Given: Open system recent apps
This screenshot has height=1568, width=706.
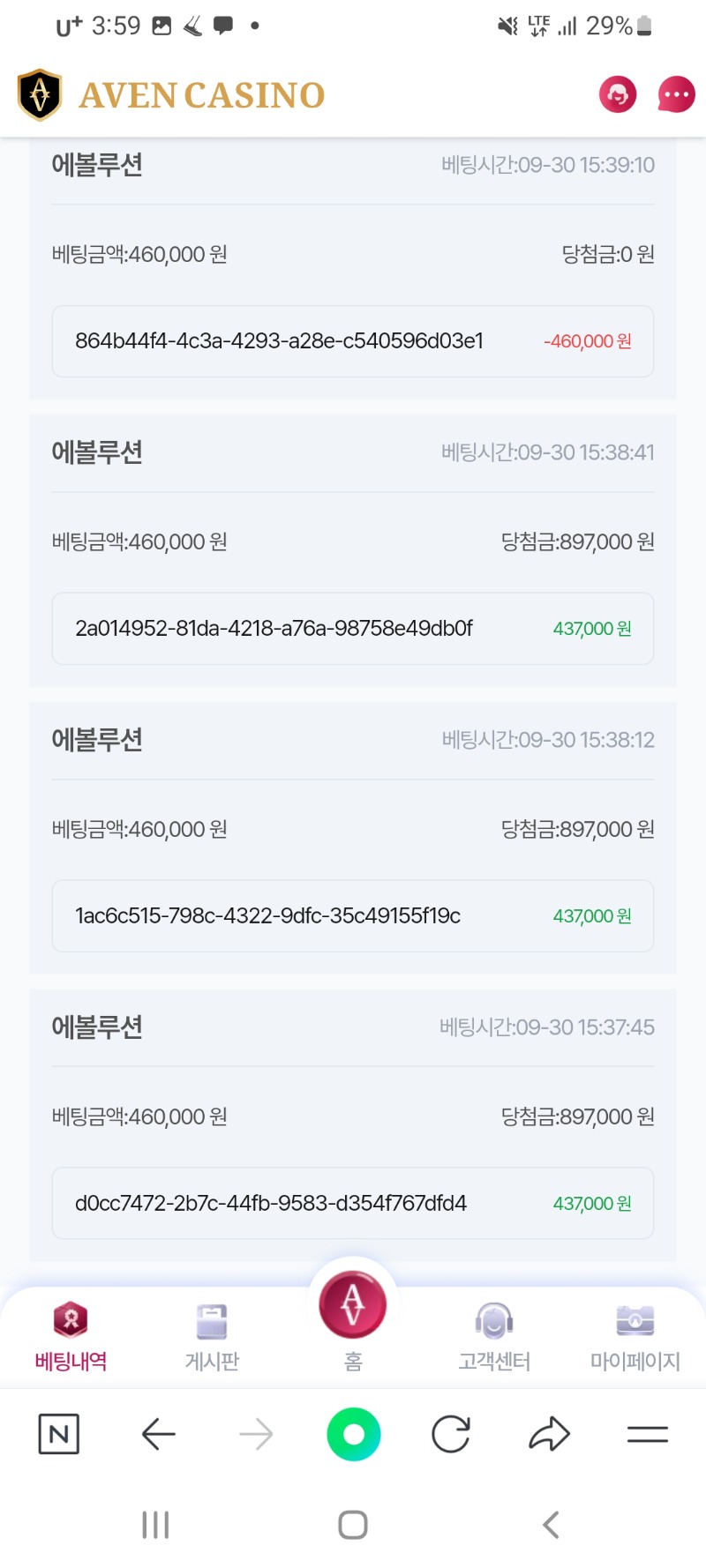Looking at the screenshot, I should click(x=155, y=1525).
